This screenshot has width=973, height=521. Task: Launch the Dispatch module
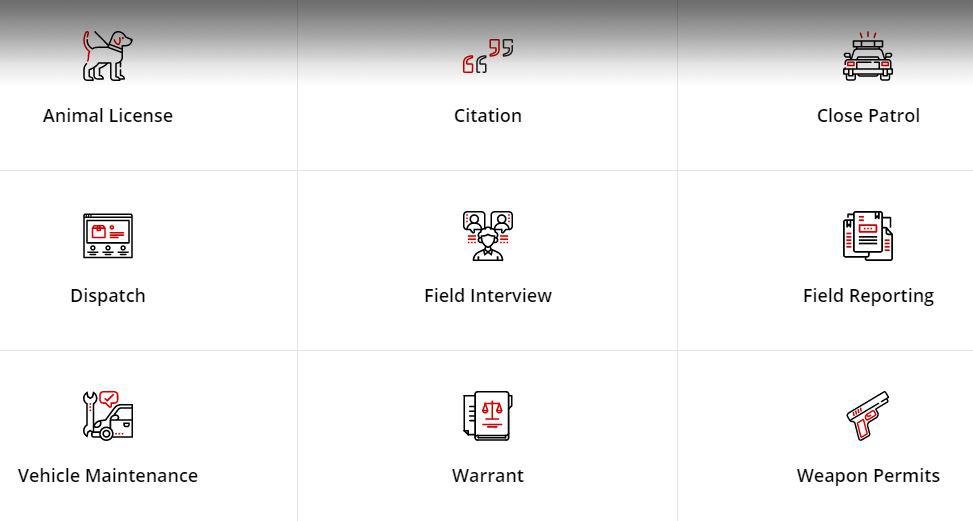pos(108,260)
